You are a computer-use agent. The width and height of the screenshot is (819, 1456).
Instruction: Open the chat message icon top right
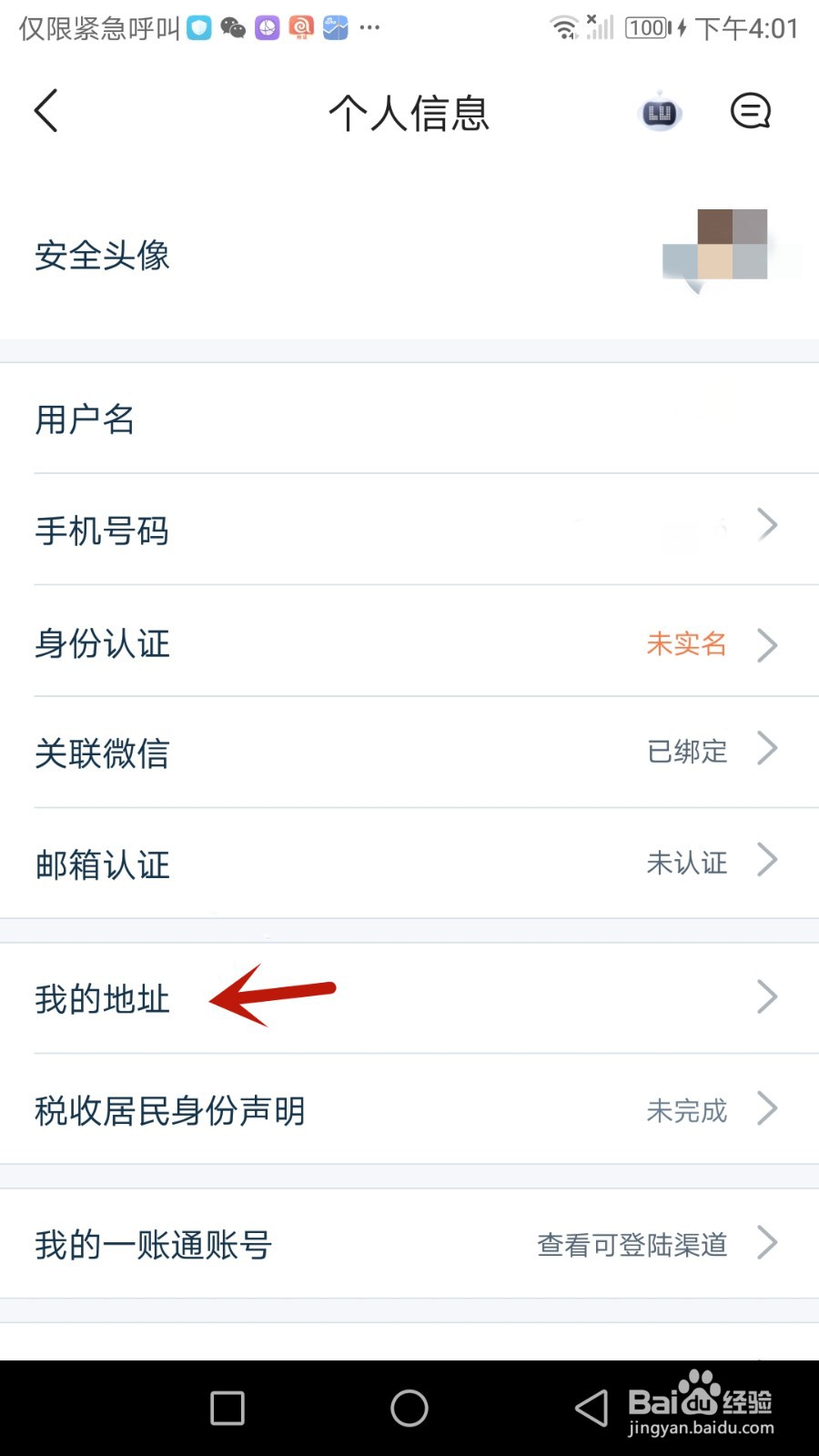[x=750, y=111]
